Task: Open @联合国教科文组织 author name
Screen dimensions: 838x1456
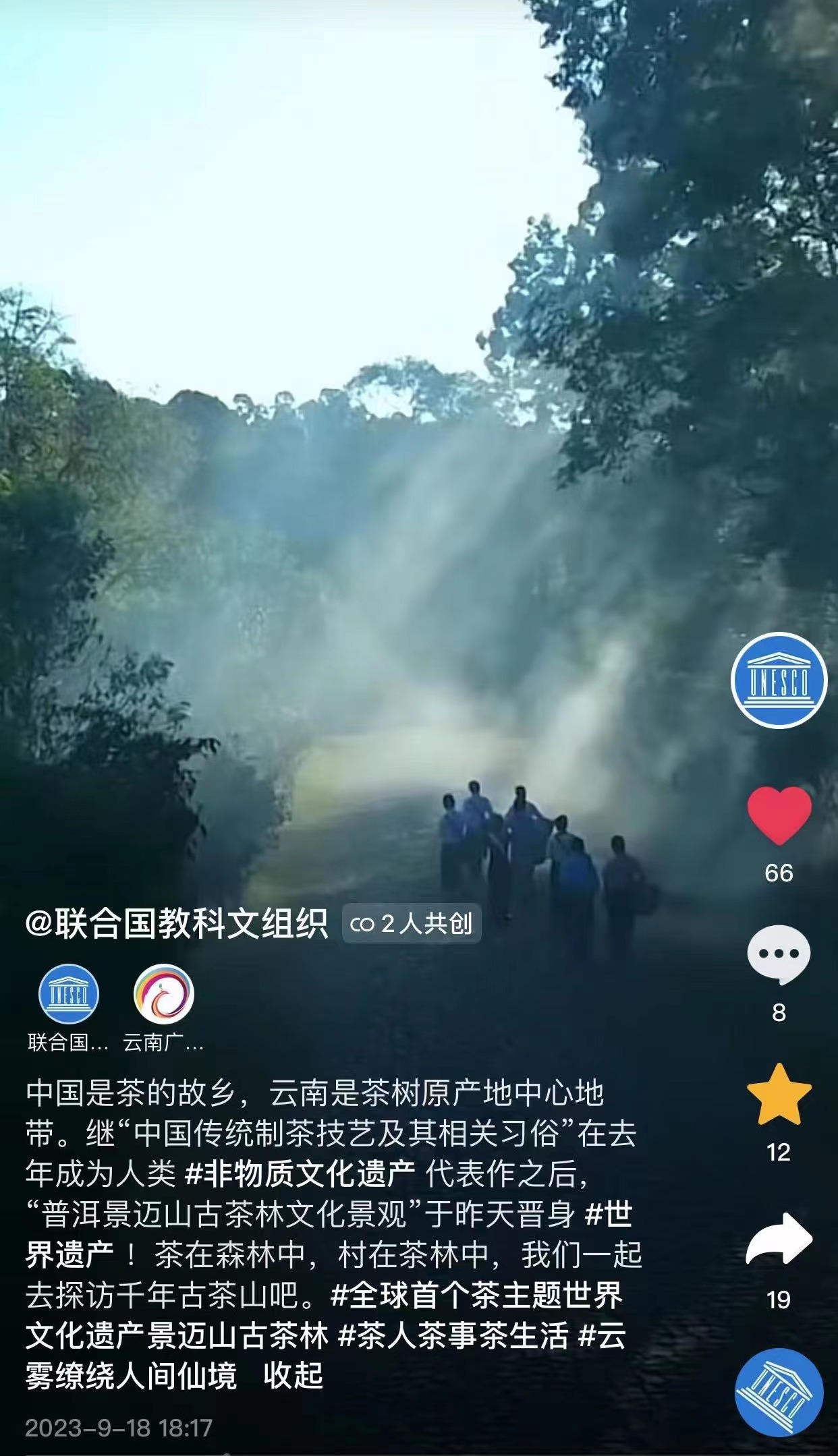Action: (177, 923)
